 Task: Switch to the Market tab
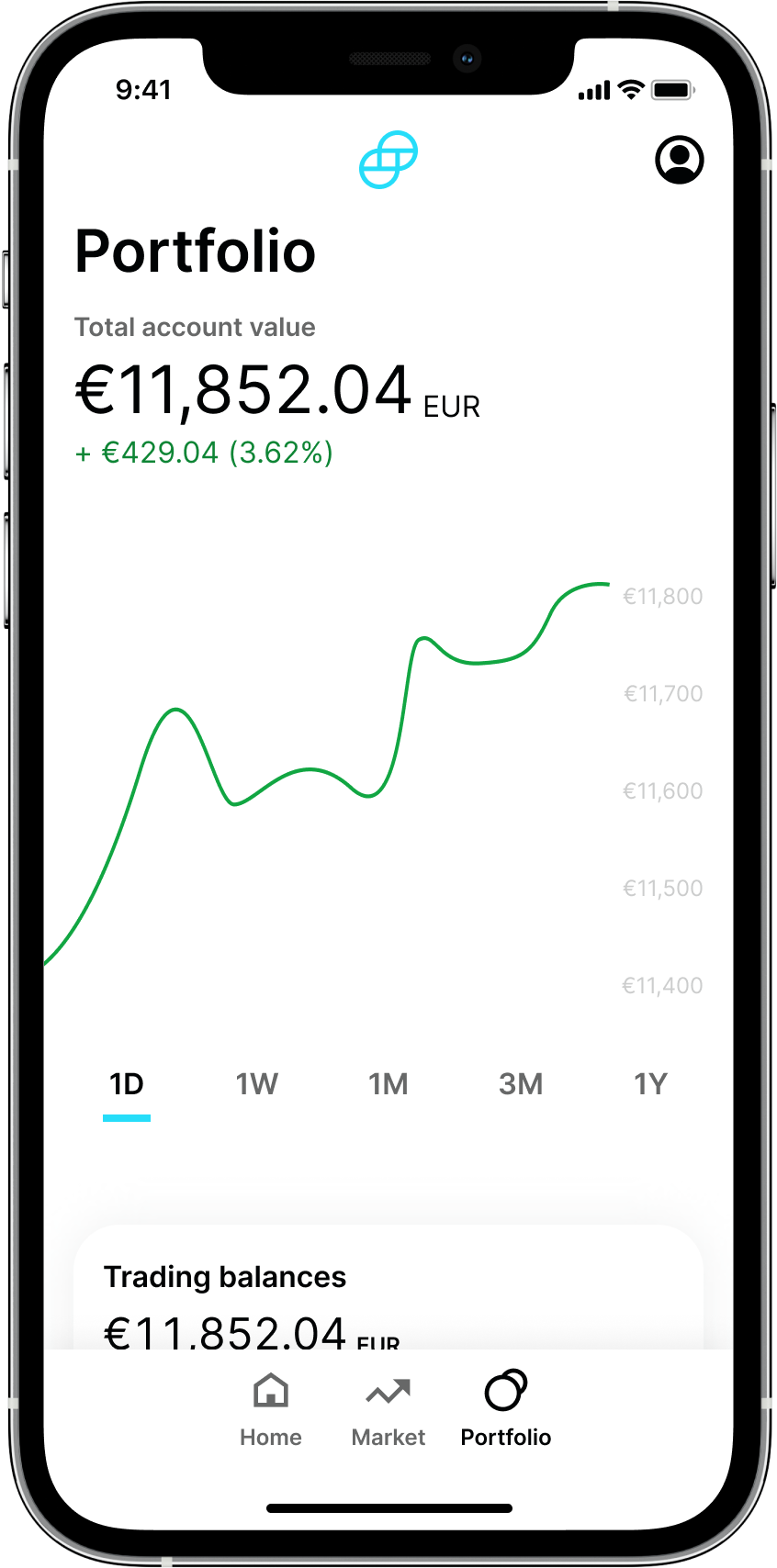pyautogui.click(x=388, y=1410)
